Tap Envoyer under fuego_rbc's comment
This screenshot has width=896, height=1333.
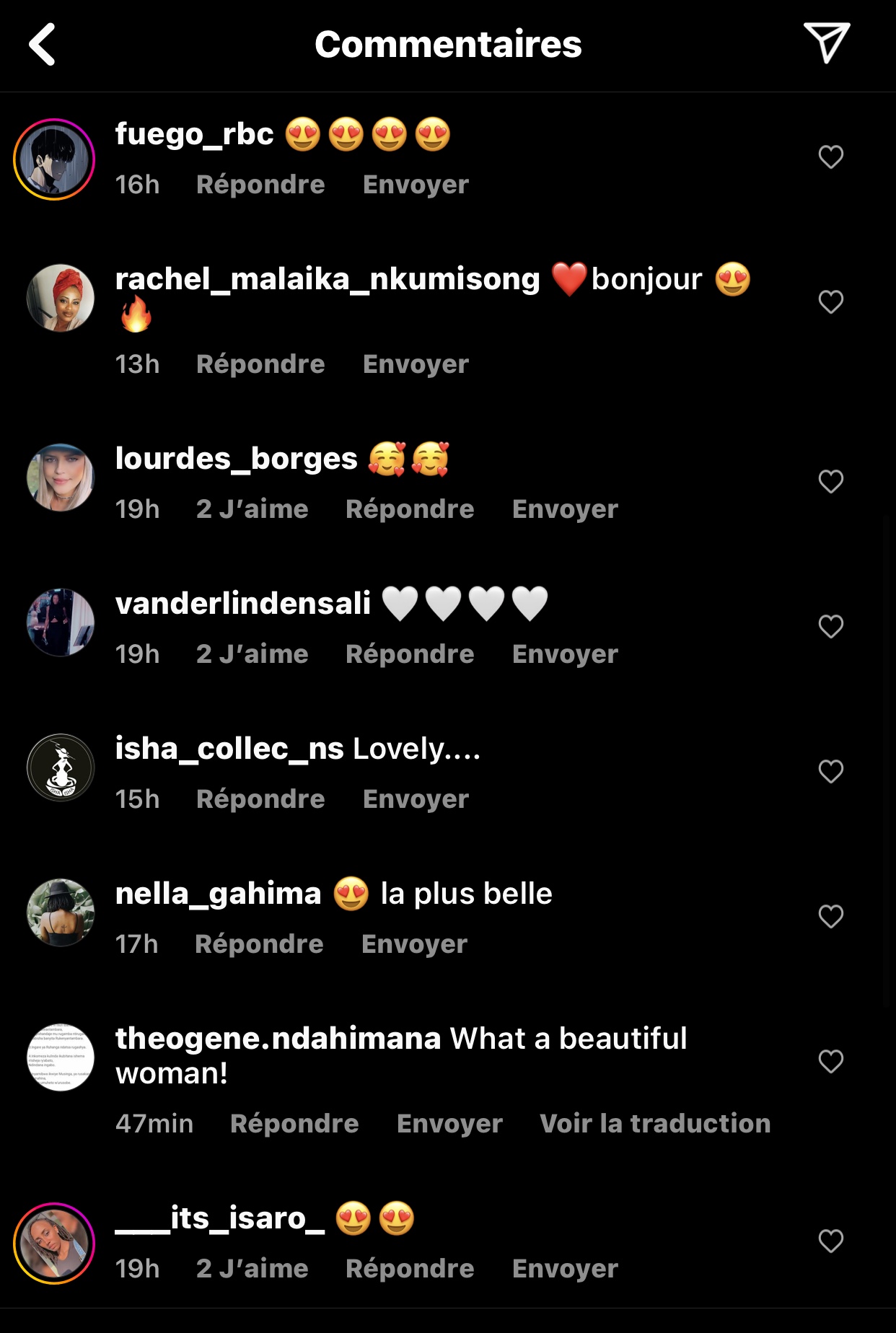(416, 185)
